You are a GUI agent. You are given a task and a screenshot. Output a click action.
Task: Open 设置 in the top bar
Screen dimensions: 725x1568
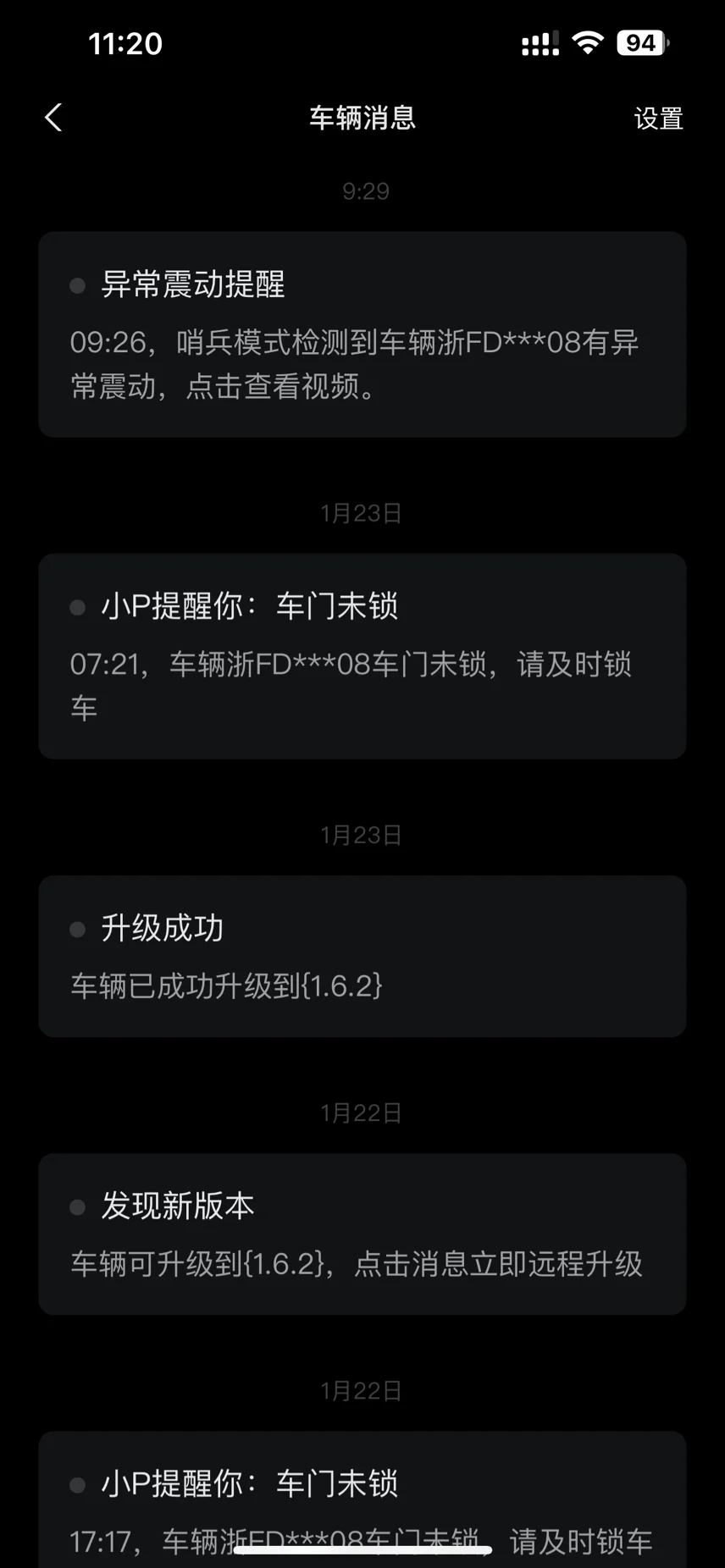[658, 119]
